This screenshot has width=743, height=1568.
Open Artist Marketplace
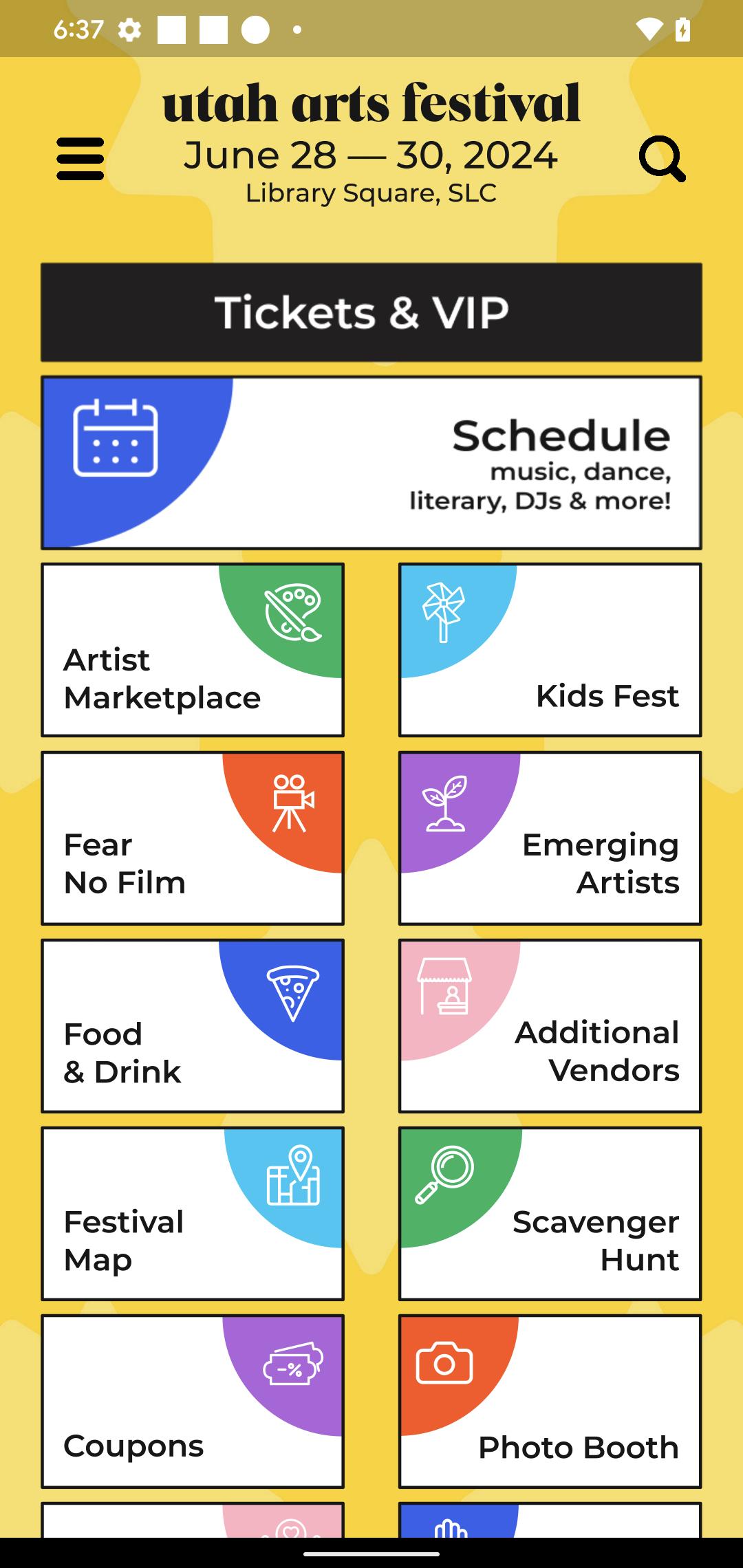(x=193, y=650)
